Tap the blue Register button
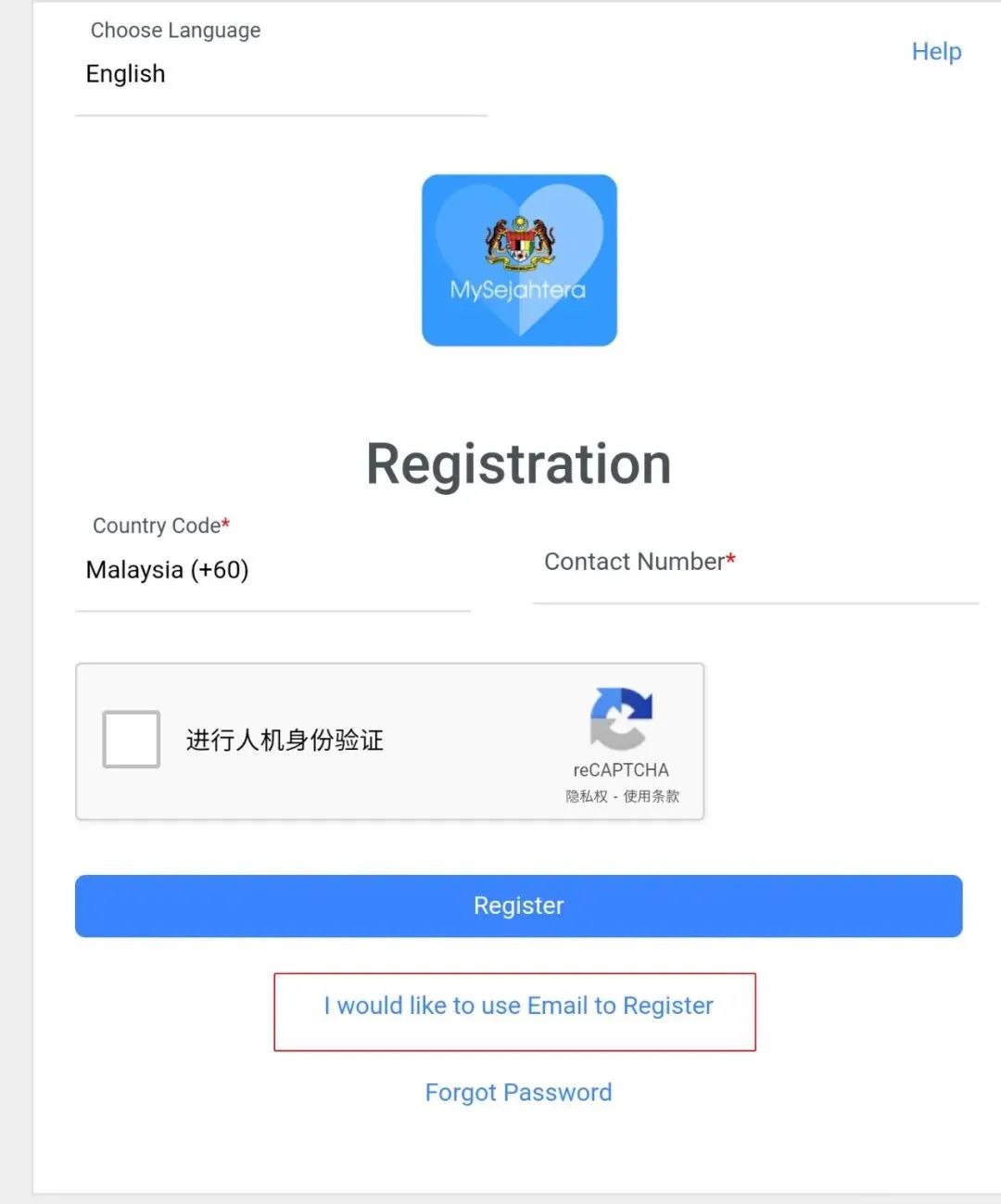Viewport: 1001px width, 1204px height. pos(518,906)
